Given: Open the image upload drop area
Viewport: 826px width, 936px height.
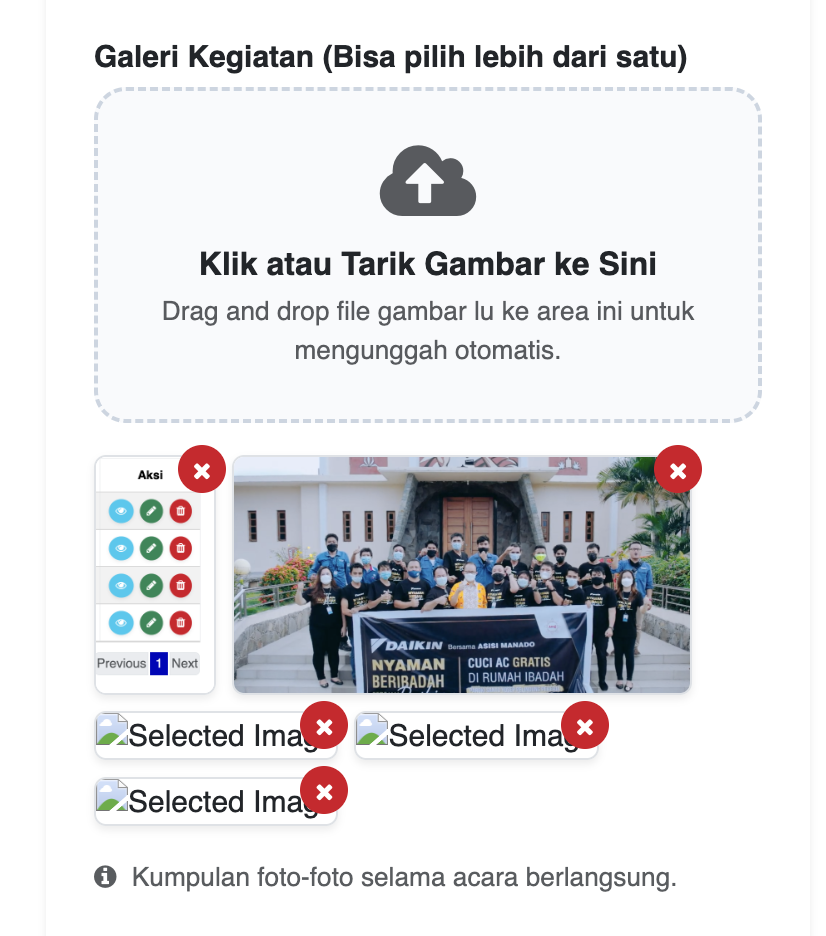Looking at the screenshot, I should pos(428,255).
